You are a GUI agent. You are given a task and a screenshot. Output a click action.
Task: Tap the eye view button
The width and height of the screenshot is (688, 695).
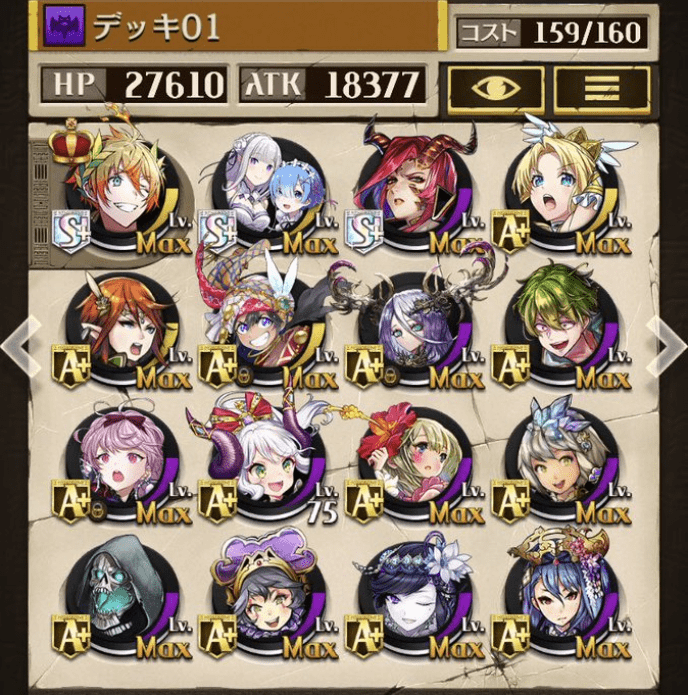pos(495,89)
